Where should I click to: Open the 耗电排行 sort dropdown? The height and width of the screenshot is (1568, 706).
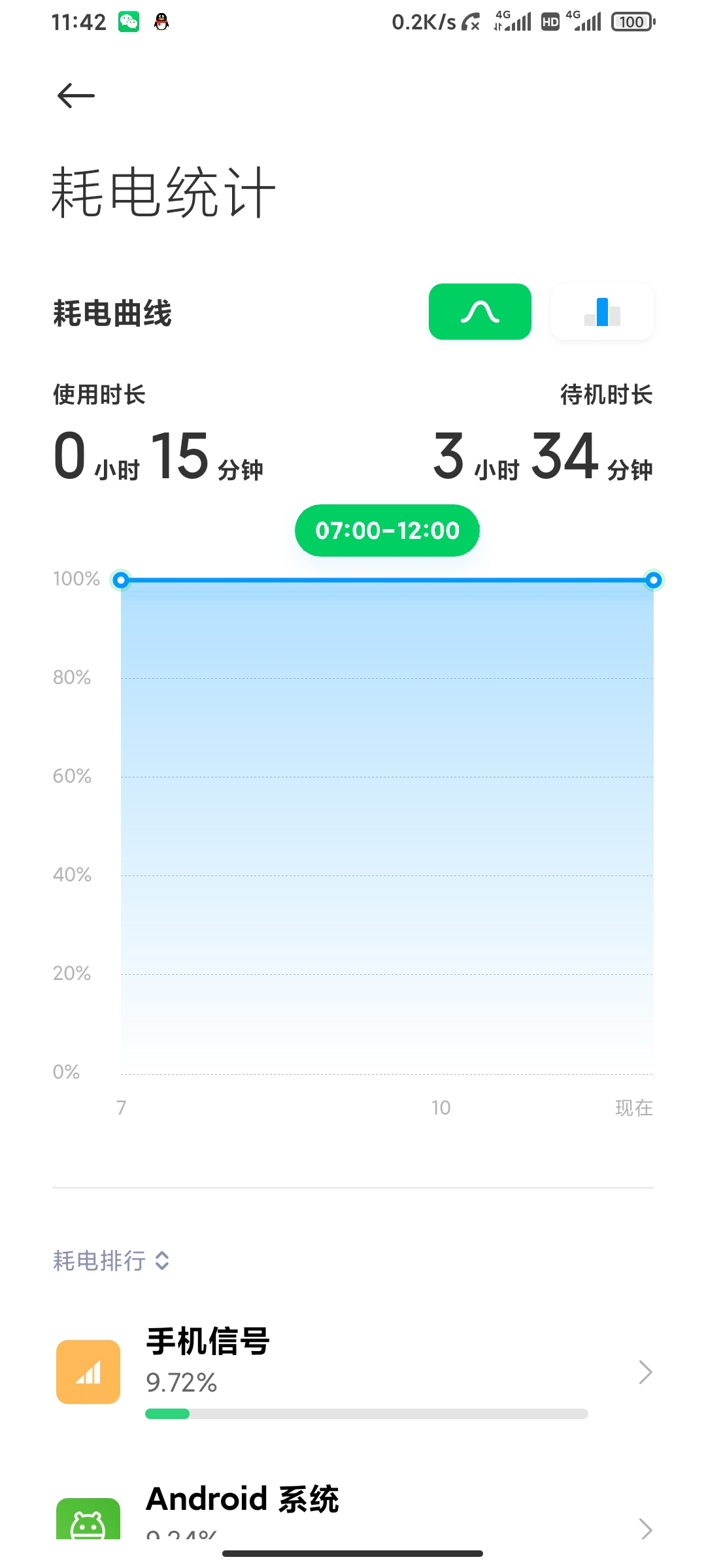[x=112, y=1260]
